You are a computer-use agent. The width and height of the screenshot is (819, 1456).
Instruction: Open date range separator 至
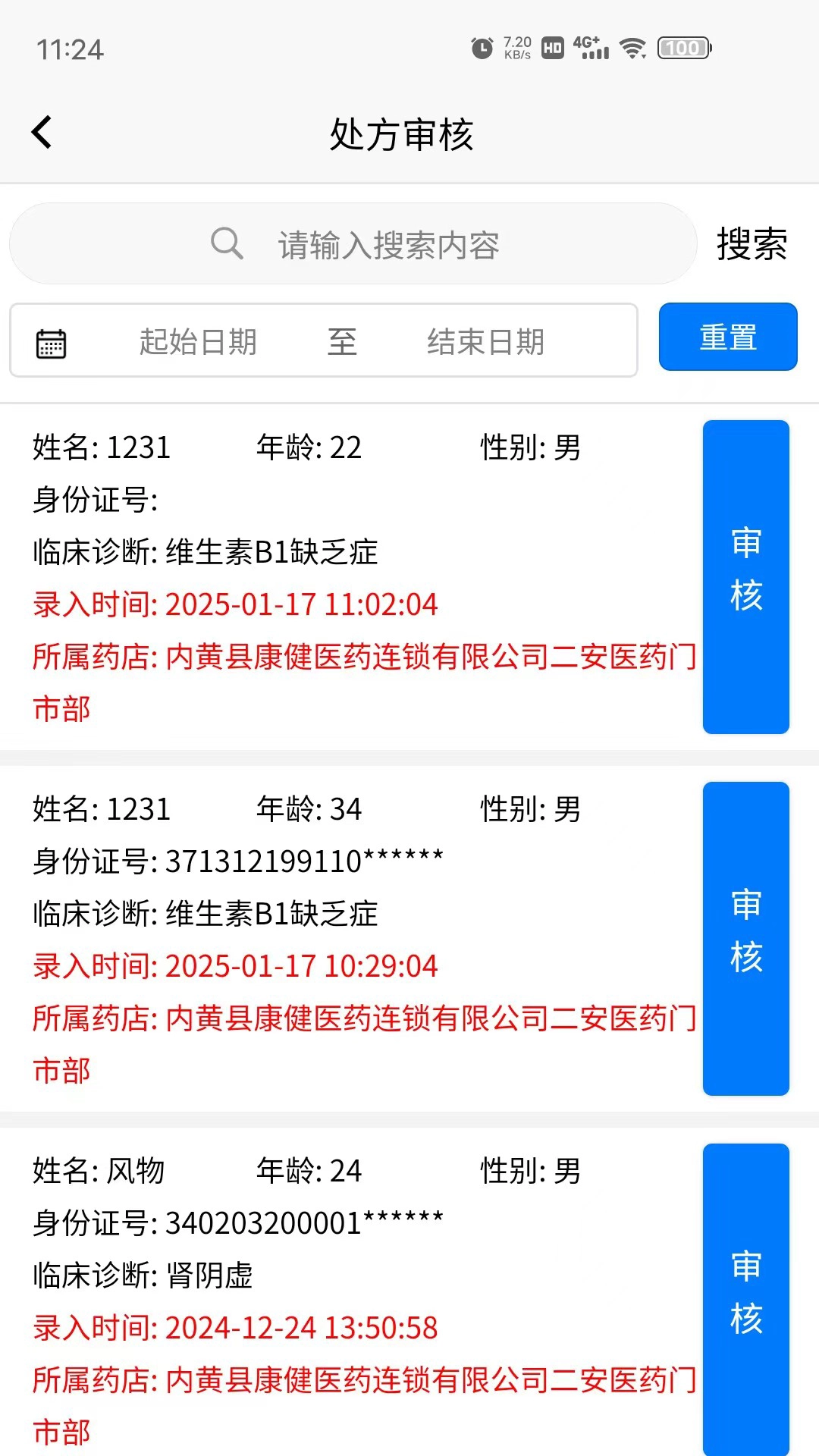coord(343,341)
